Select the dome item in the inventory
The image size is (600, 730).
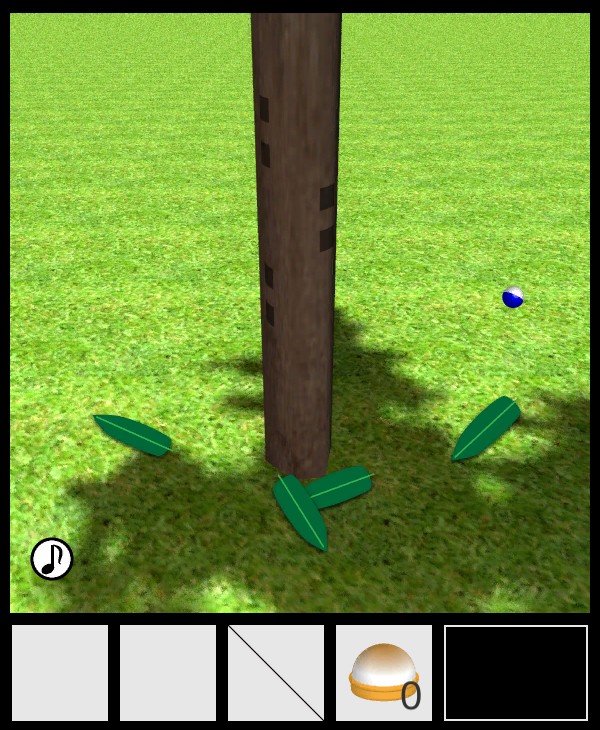click(384, 673)
